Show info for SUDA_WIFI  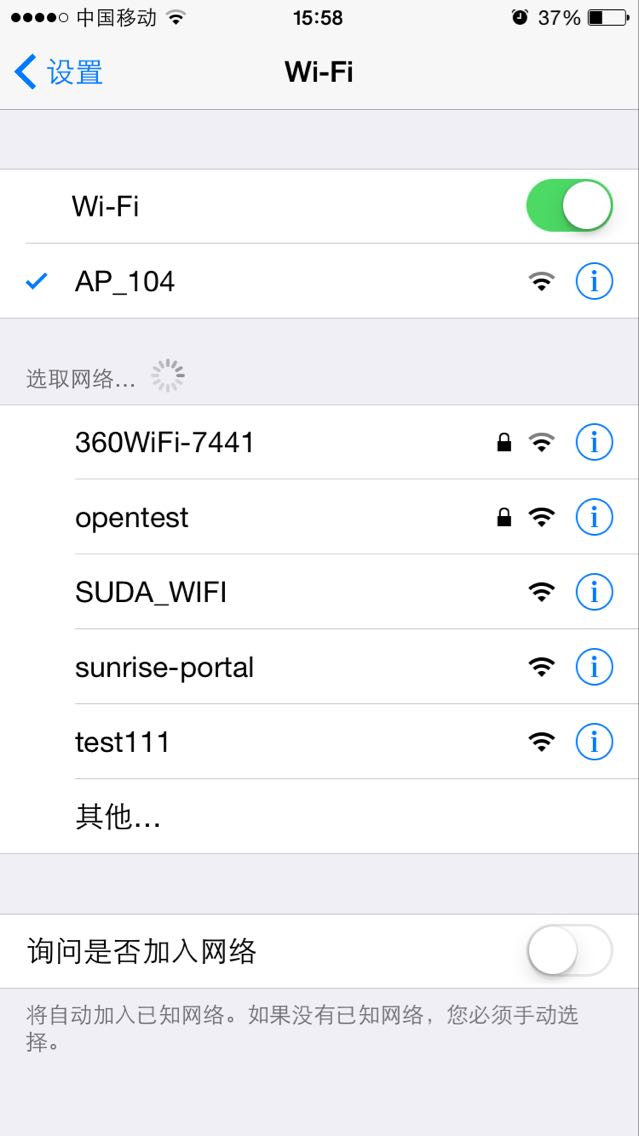tap(594, 592)
